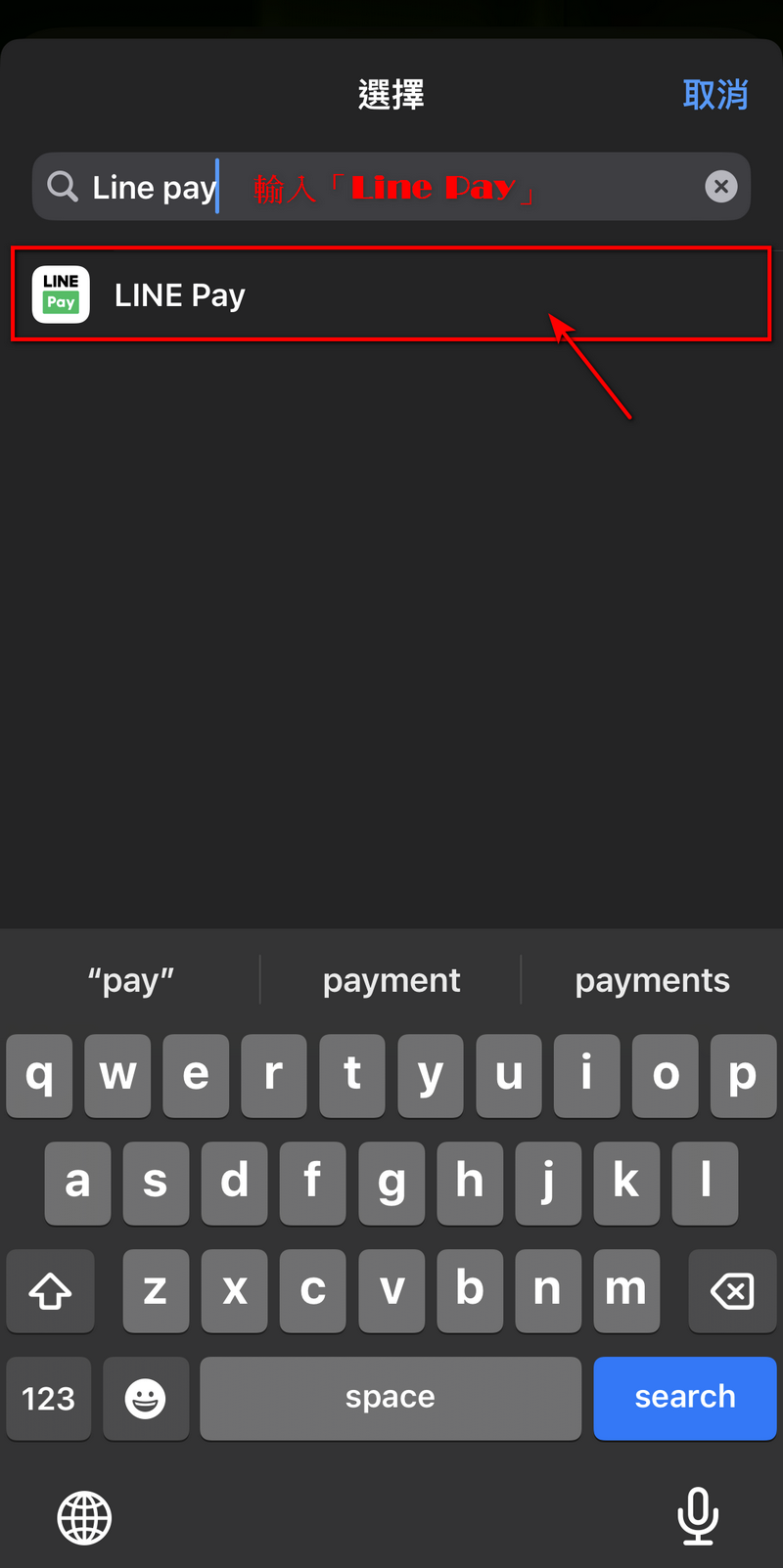Switch to the 123 number keyboard

pos(49,1398)
